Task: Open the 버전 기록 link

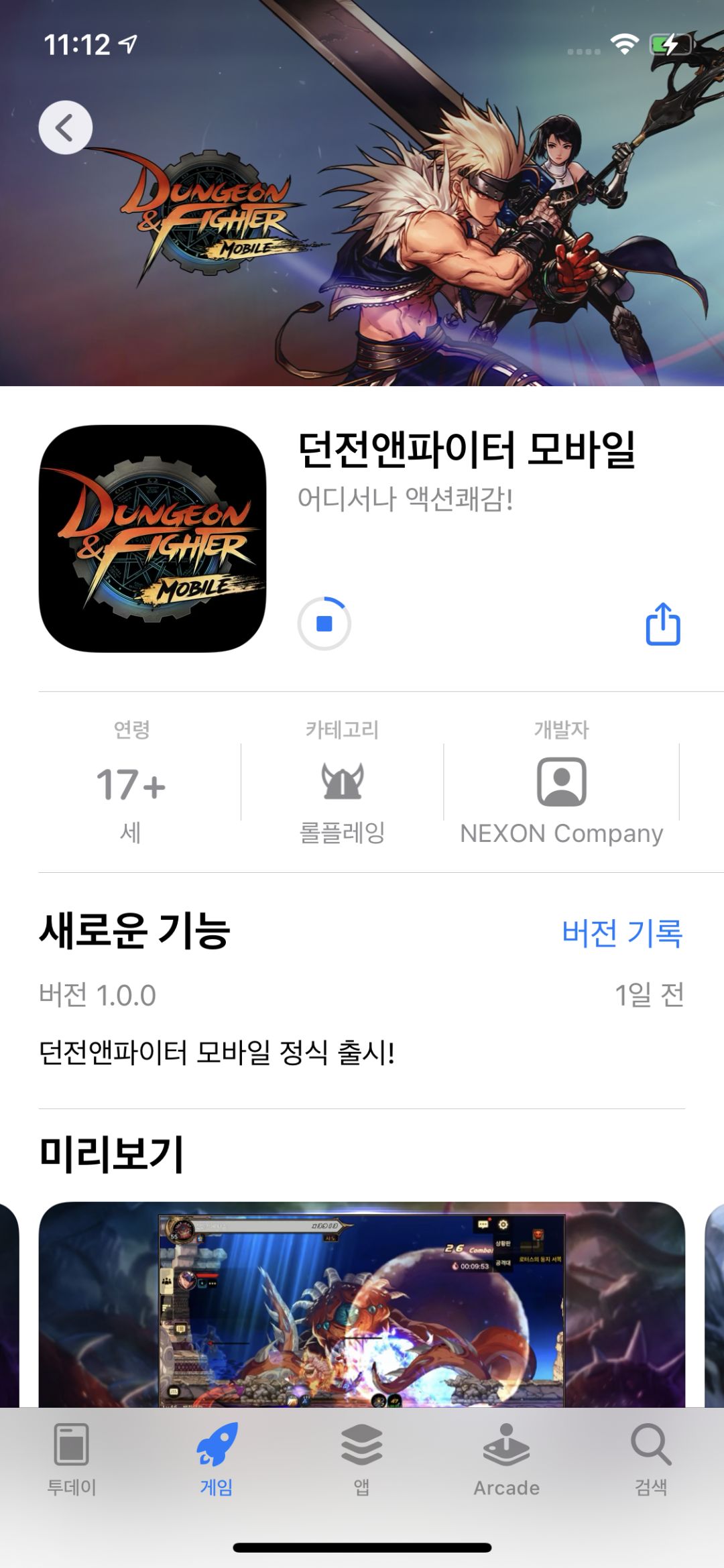Action: [622, 933]
